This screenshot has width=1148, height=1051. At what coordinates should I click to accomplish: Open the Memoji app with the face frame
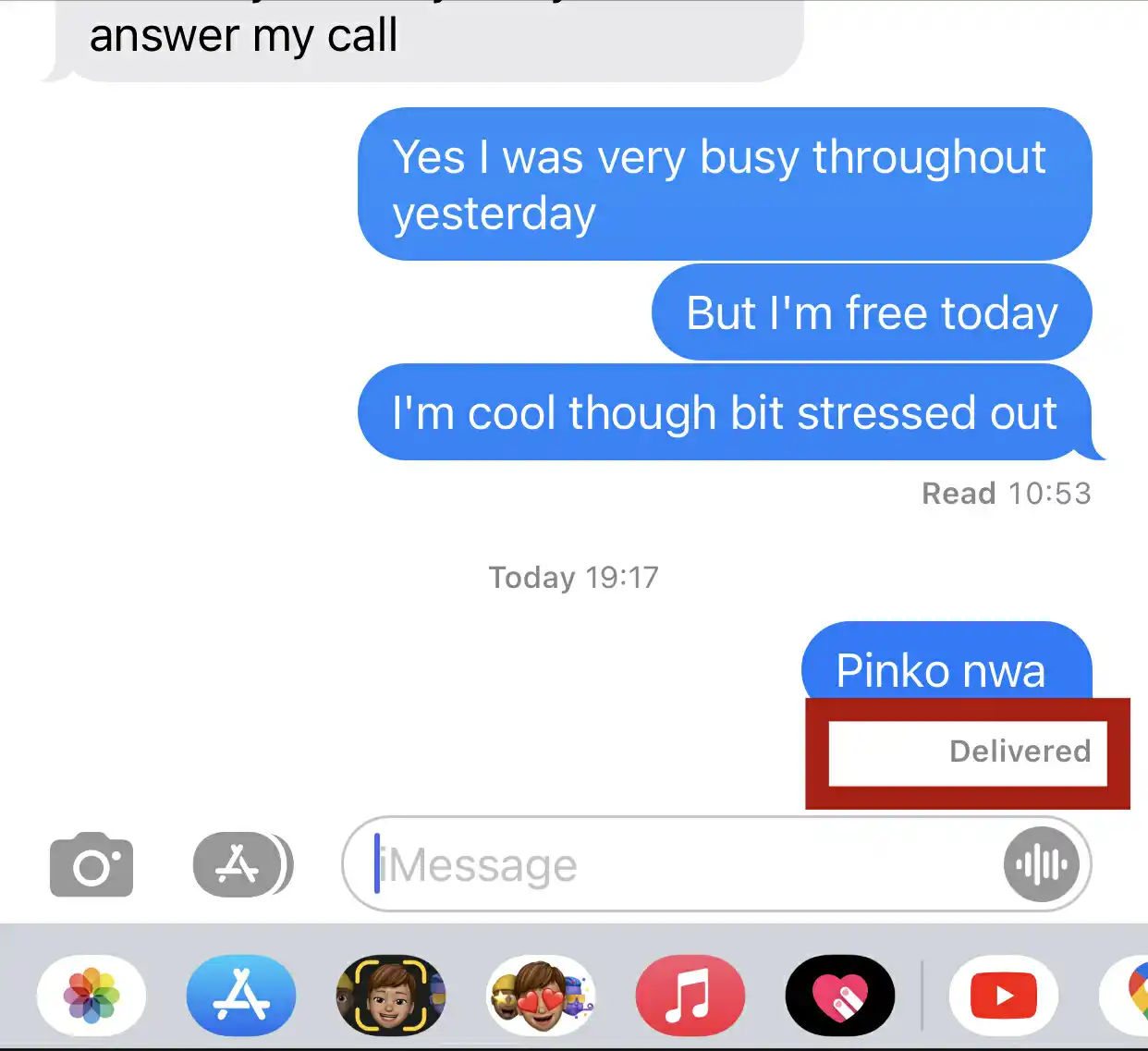pyautogui.click(x=391, y=996)
